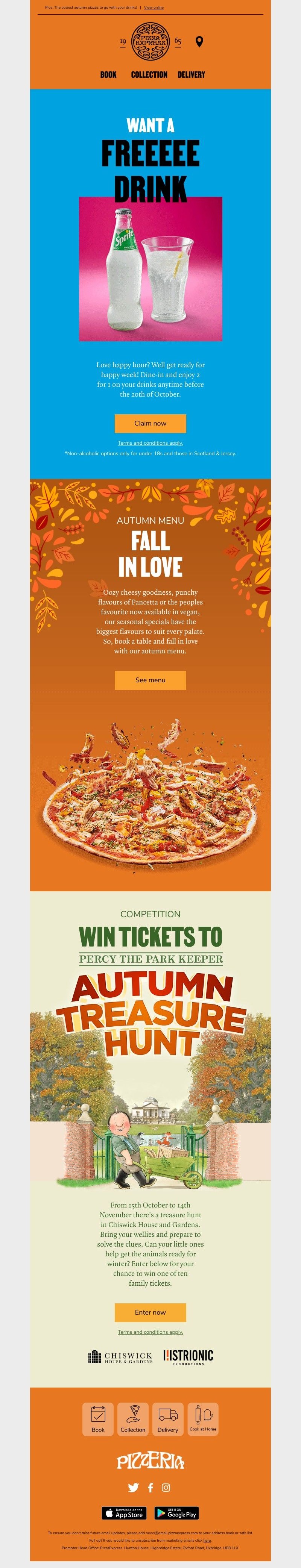Tap the Claim now button
The image size is (301, 1568).
(150, 423)
